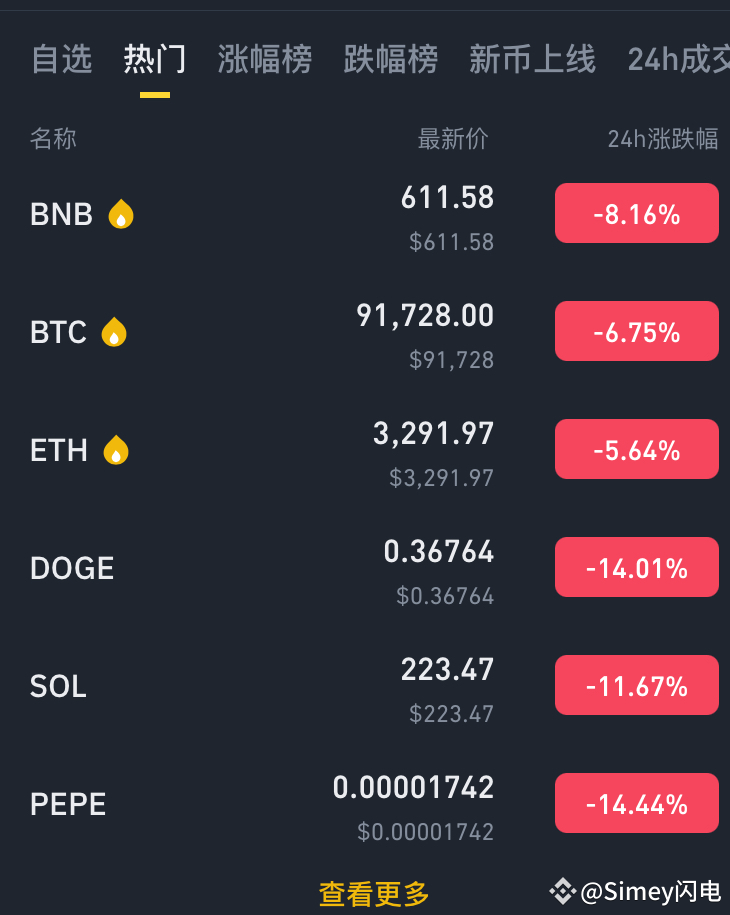The width and height of the screenshot is (730, 915).
Task: Click the flame icon next to ETH
Action: click(117, 449)
